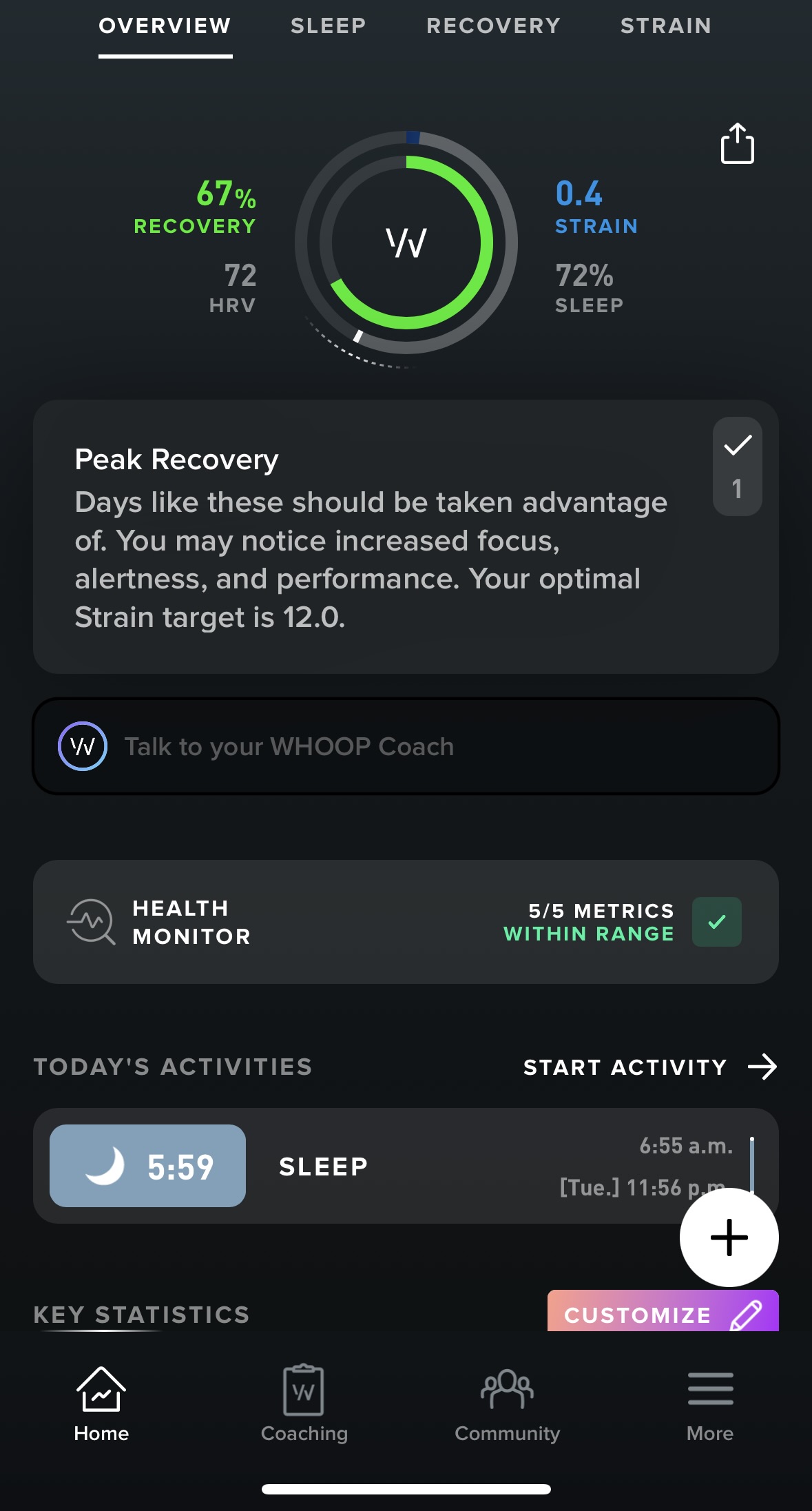812x1511 pixels.
Task: Select the Overview tab
Action: pos(165,26)
